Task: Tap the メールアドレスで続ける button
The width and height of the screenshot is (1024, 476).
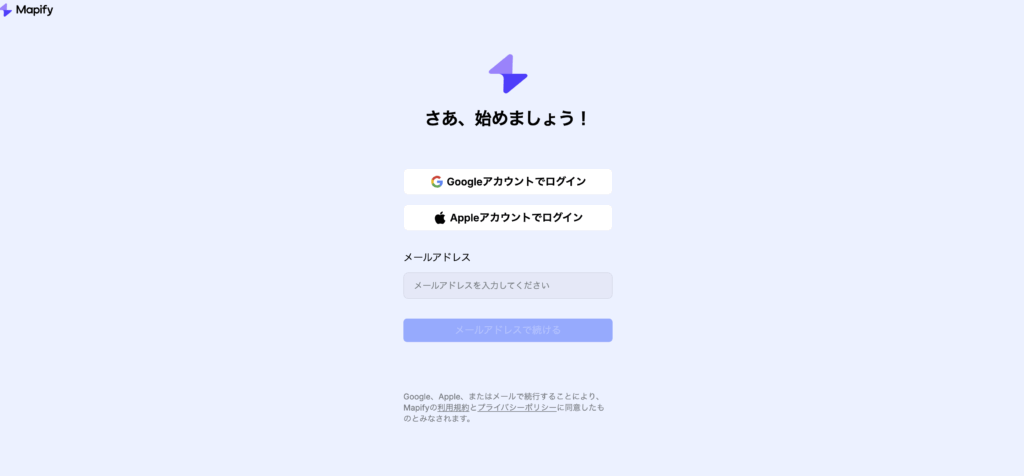Action: pyautogui.click(x=507, y=330)
